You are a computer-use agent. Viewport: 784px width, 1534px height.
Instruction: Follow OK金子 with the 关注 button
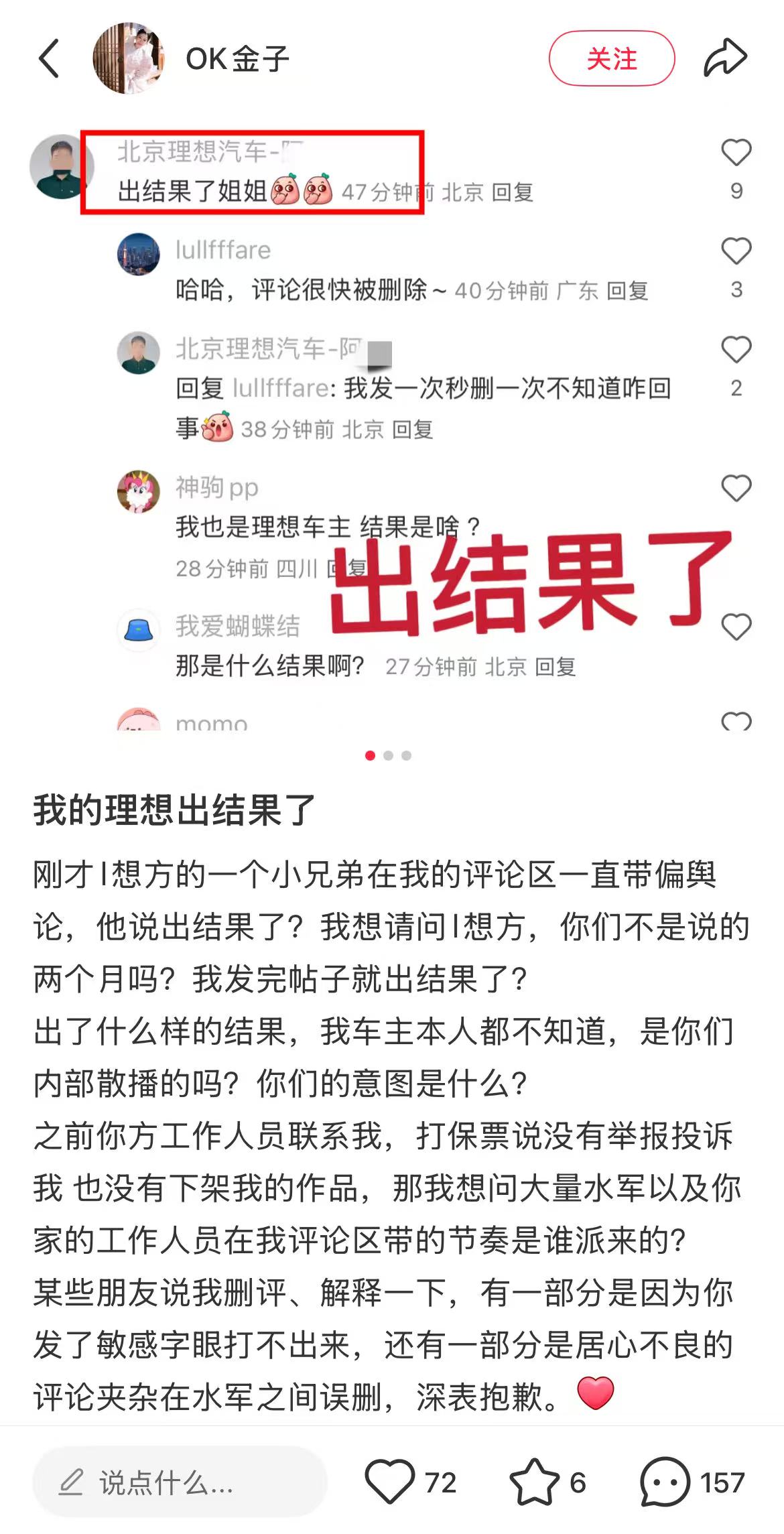point(611,58)
